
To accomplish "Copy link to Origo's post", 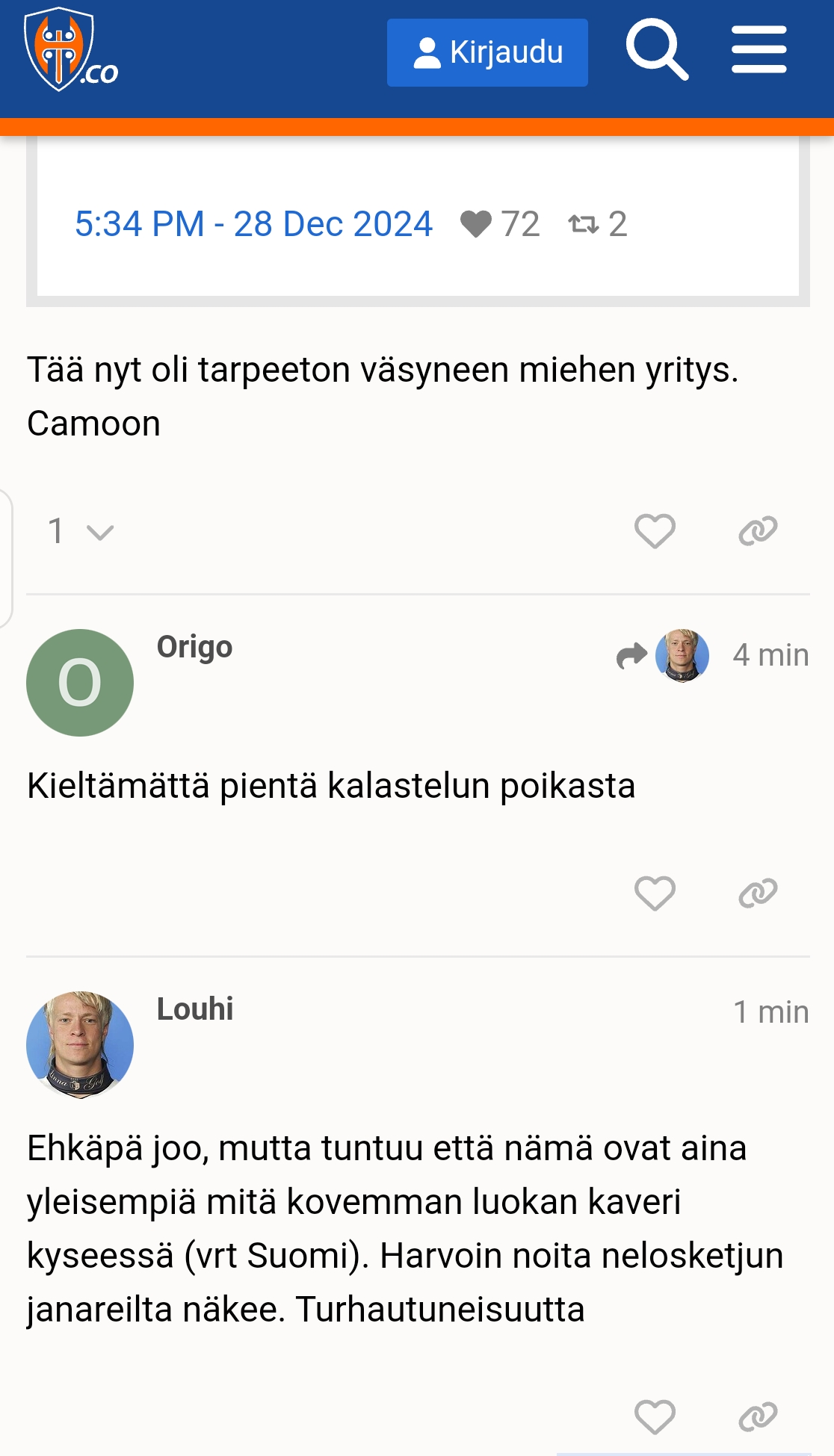I will pos(758,893).
